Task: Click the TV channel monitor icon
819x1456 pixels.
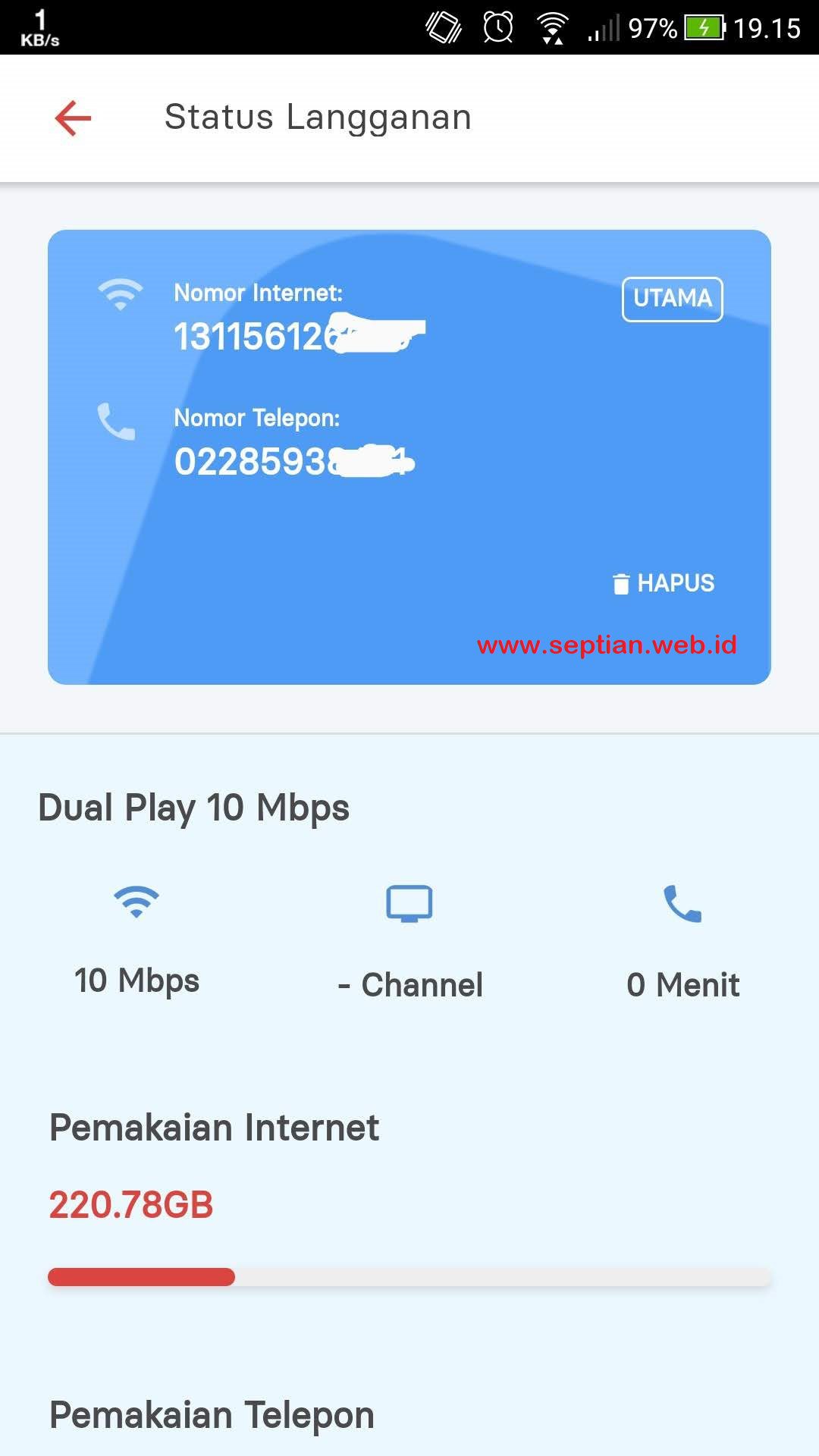Action: point(408,902)
